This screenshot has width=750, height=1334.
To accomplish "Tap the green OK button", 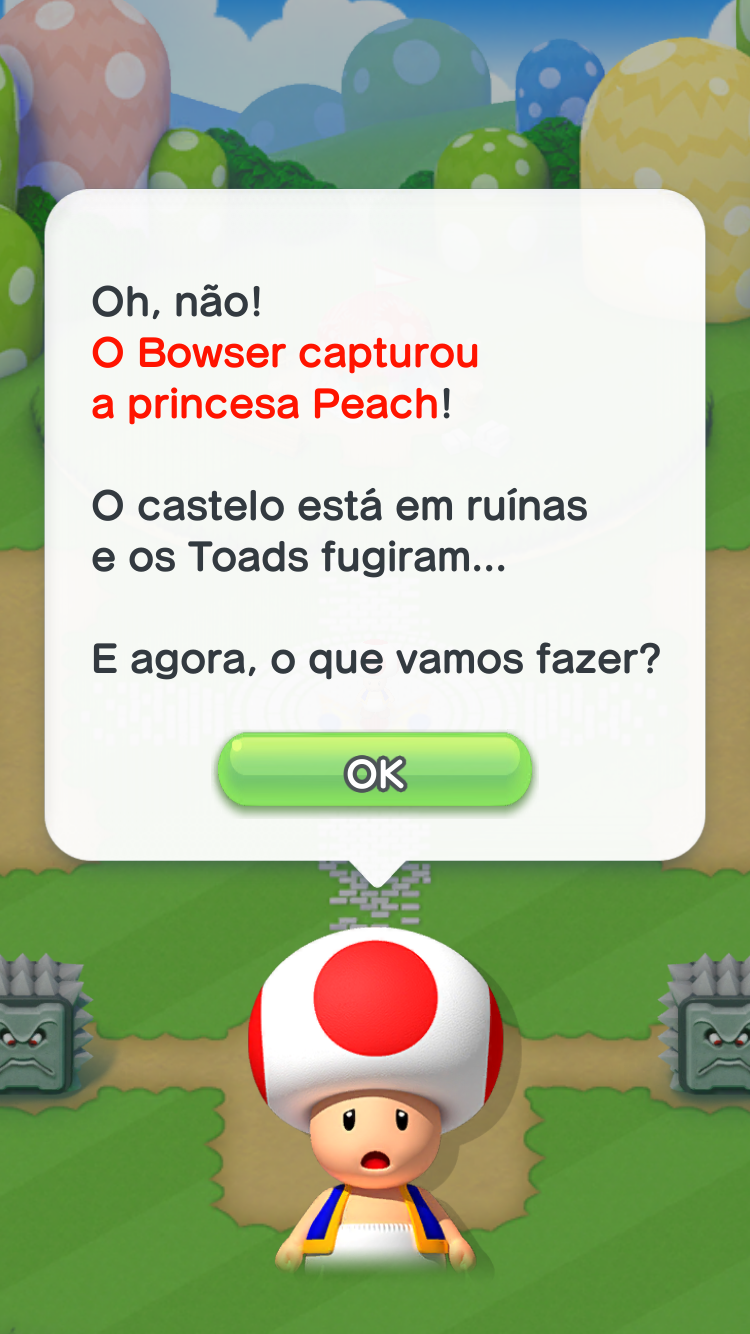I will 375,770.
